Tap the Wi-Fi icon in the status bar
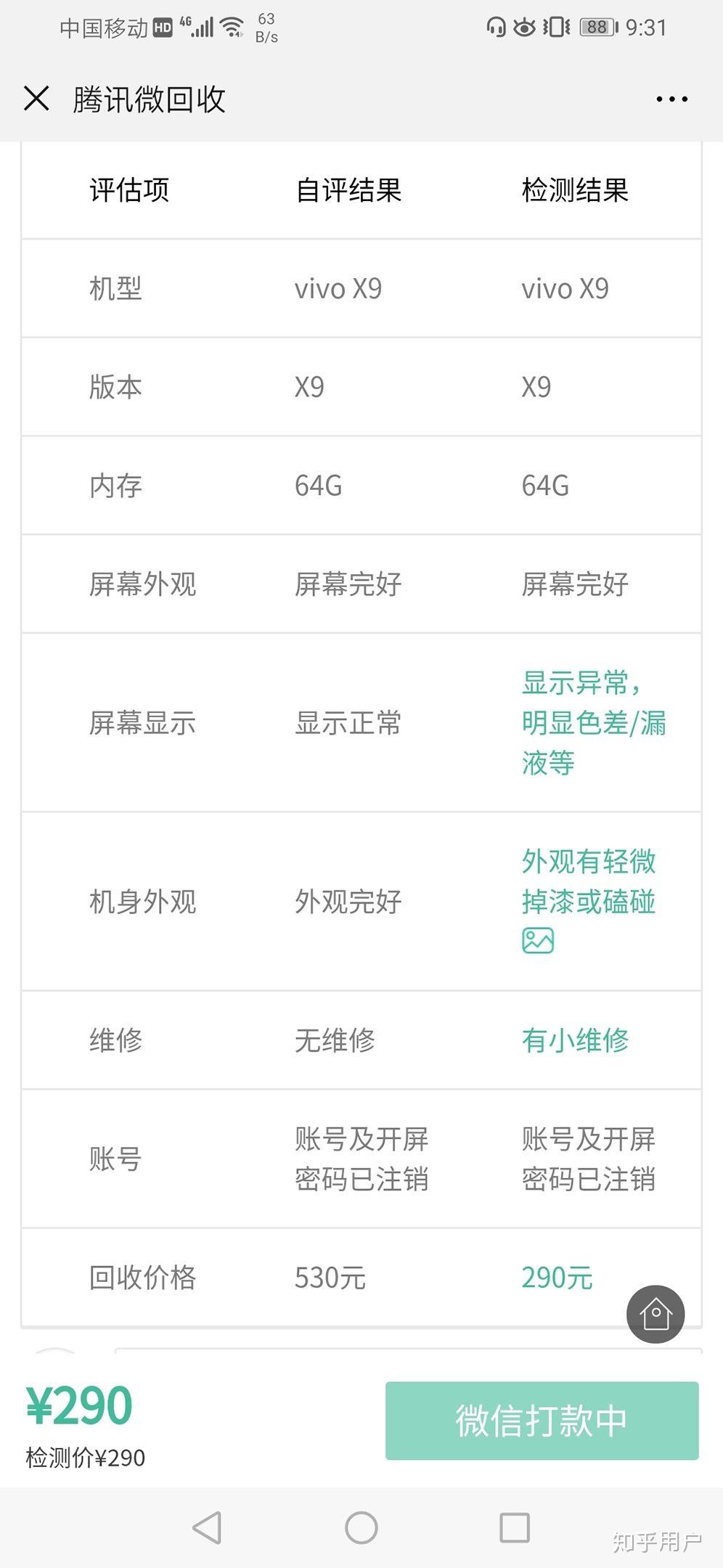 [x=231, y=28]
